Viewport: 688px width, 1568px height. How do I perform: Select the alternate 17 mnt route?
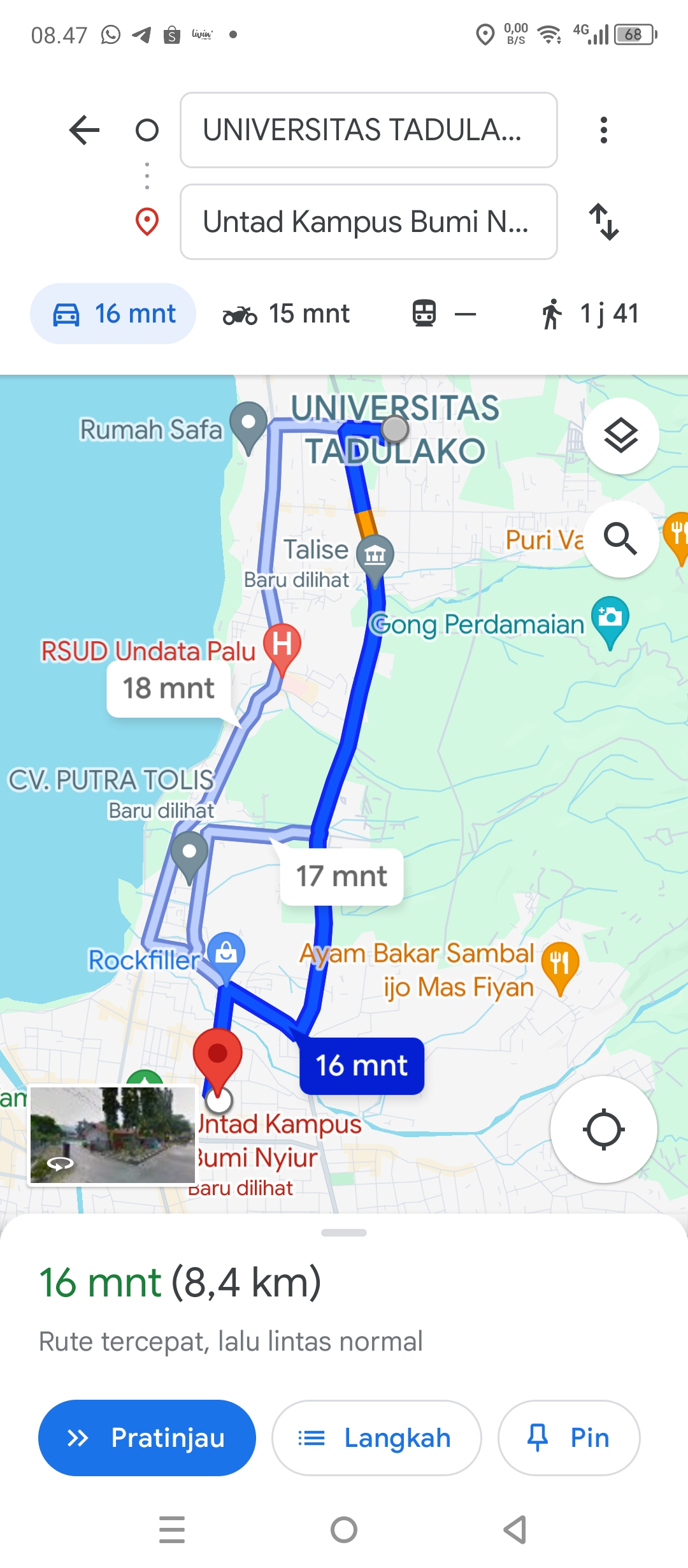click(x=341, y=876)
